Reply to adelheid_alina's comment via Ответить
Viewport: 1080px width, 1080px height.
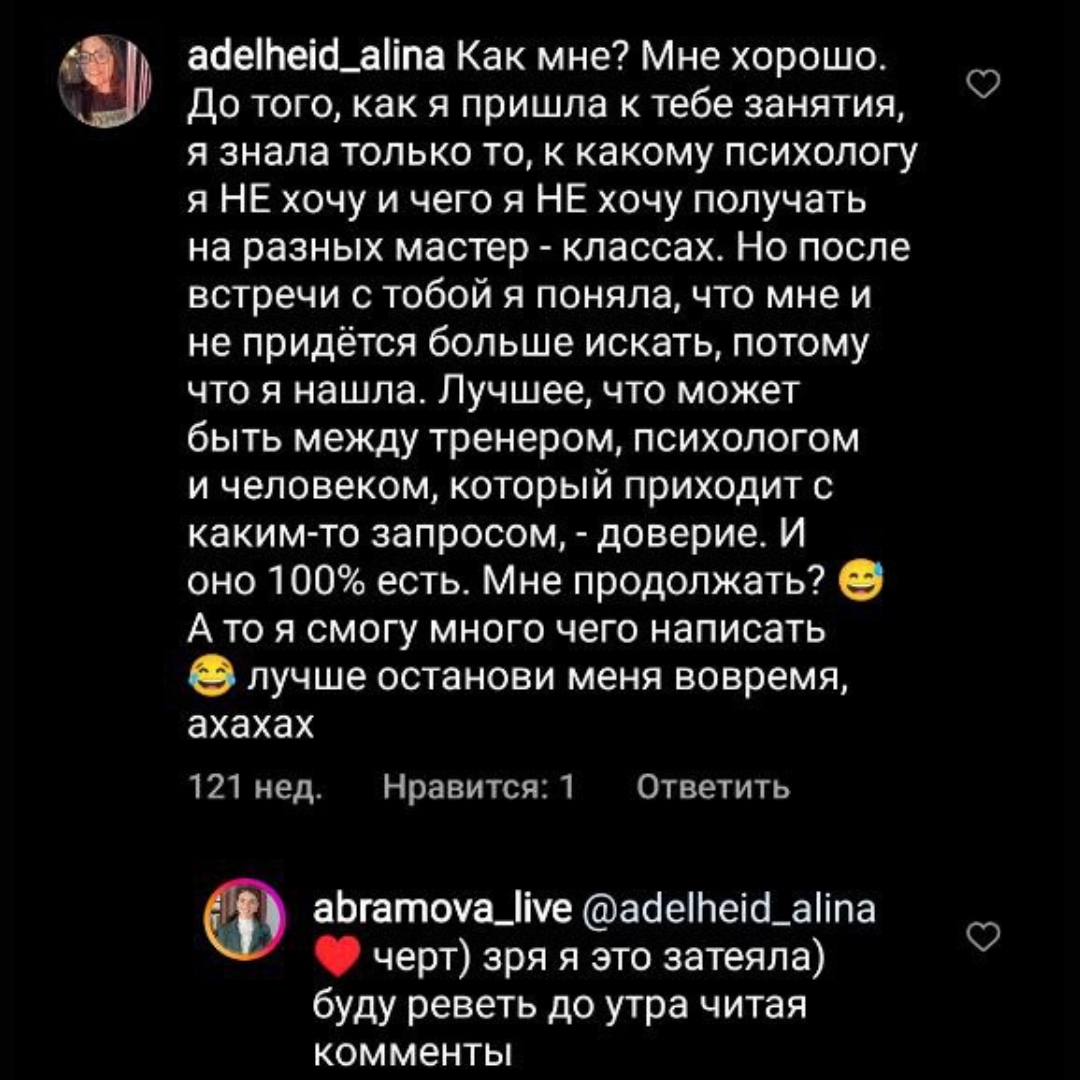(x=713, y=789)
